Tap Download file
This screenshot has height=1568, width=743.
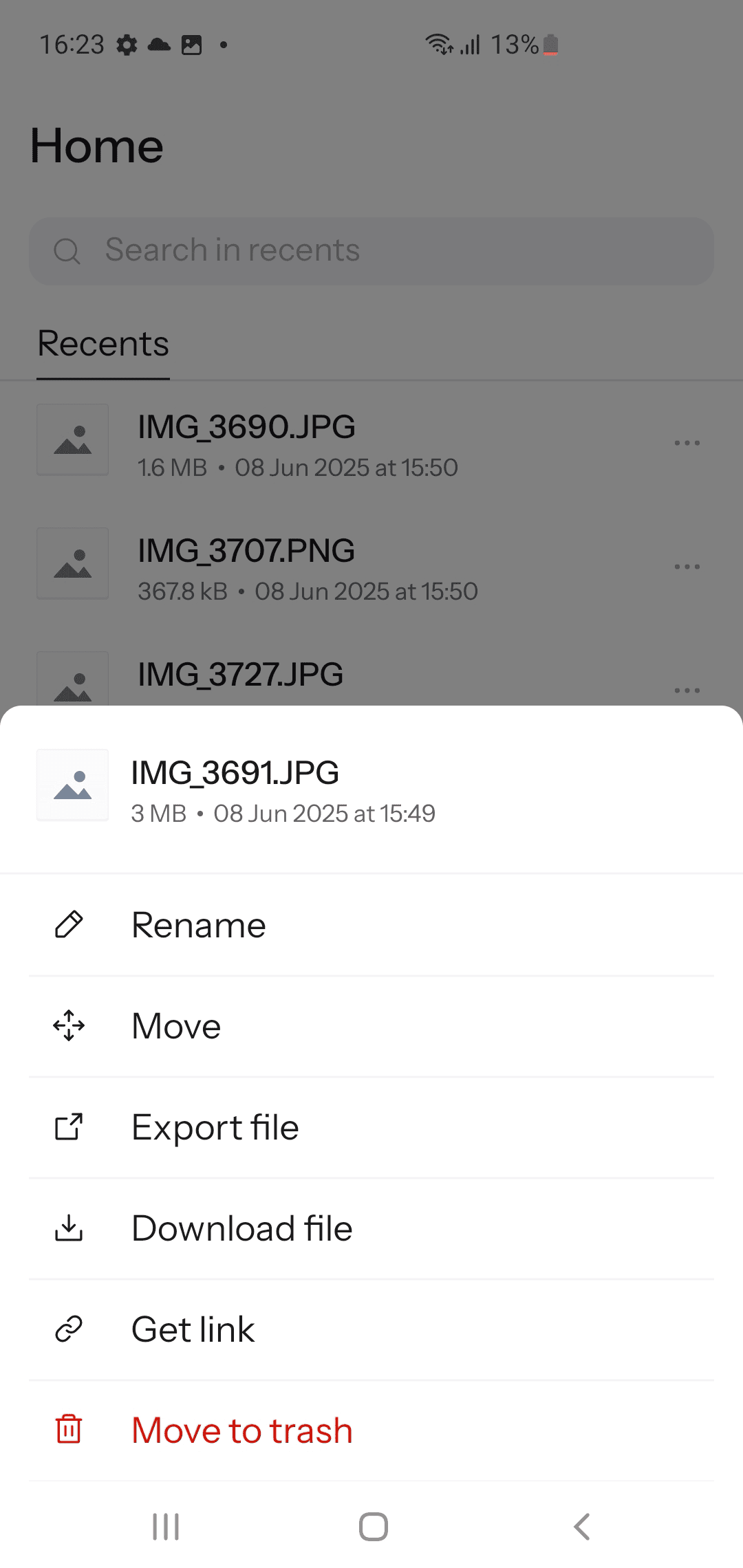tap(371, 1228)
